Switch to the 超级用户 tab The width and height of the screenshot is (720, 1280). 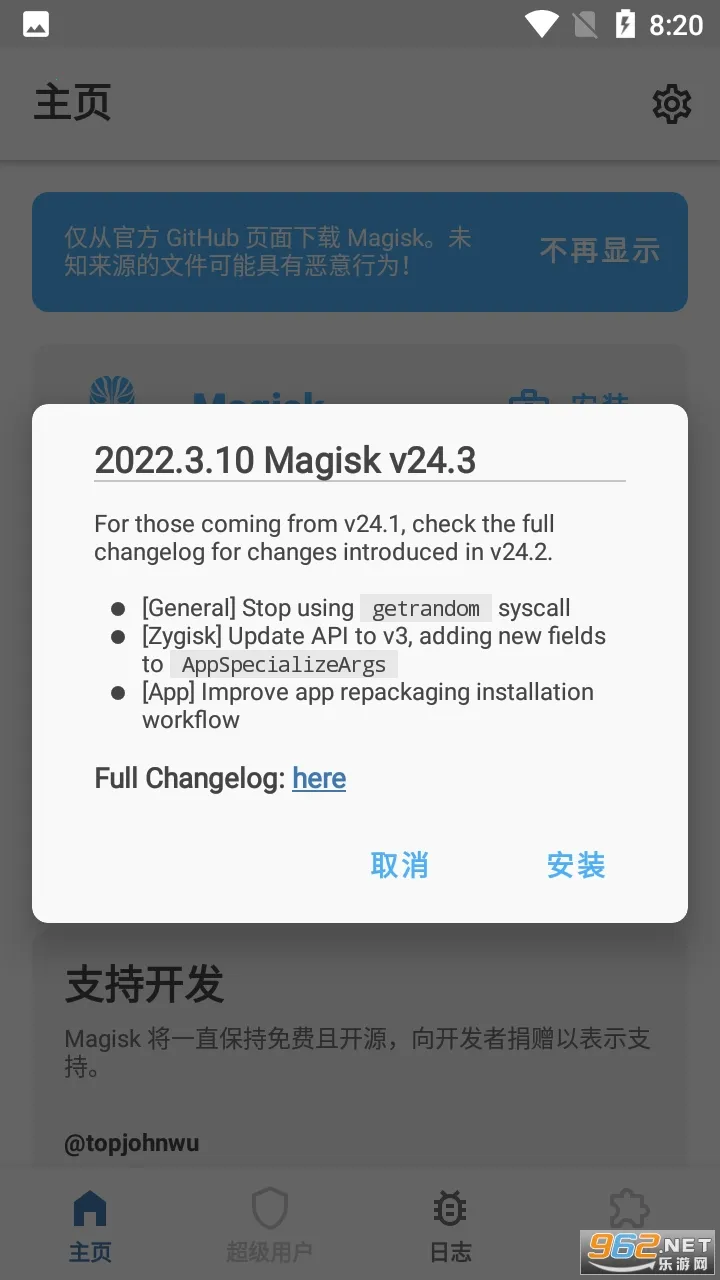[x=270, y=1225]
